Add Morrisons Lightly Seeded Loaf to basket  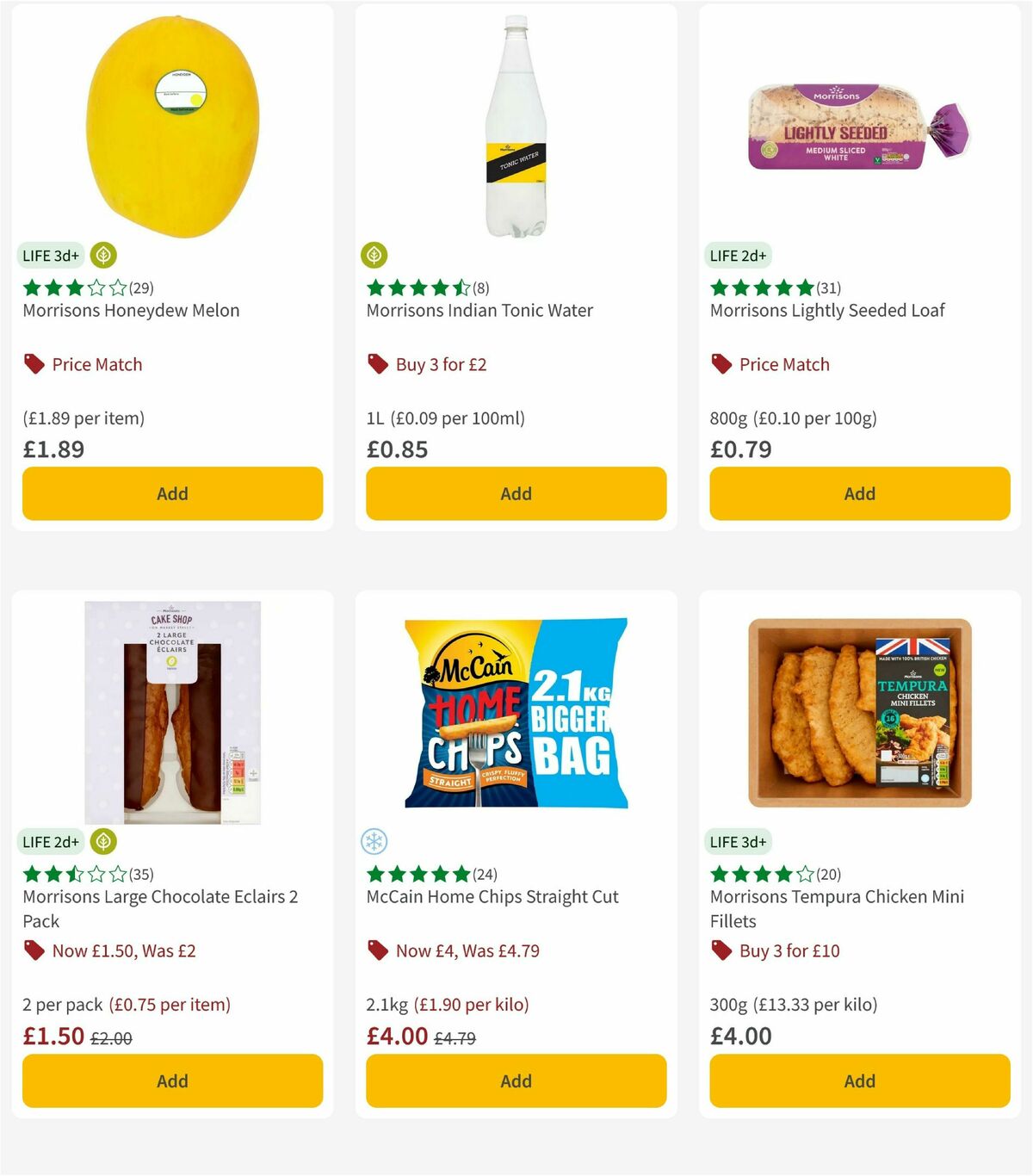pos(859,493)
